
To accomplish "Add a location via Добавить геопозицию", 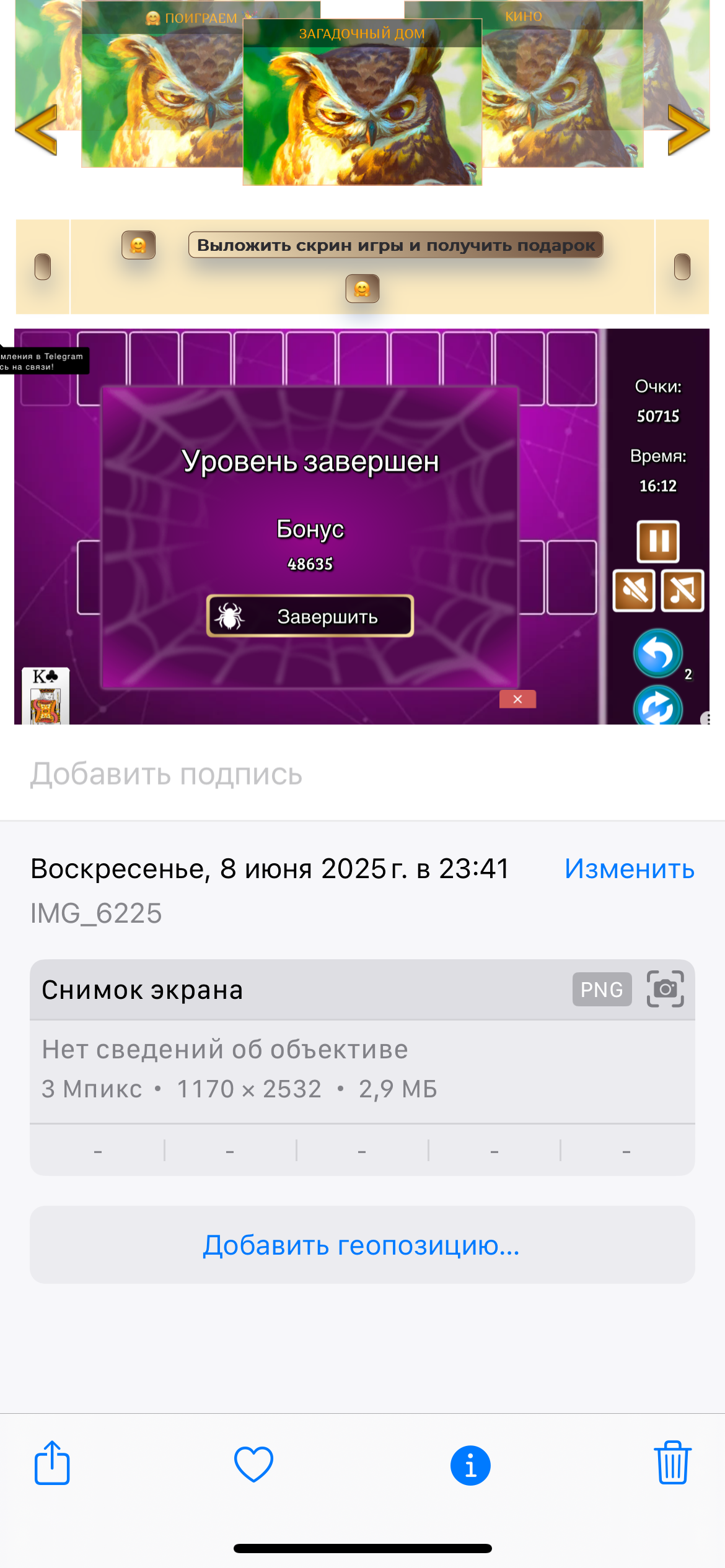I will click(362, 1245).
